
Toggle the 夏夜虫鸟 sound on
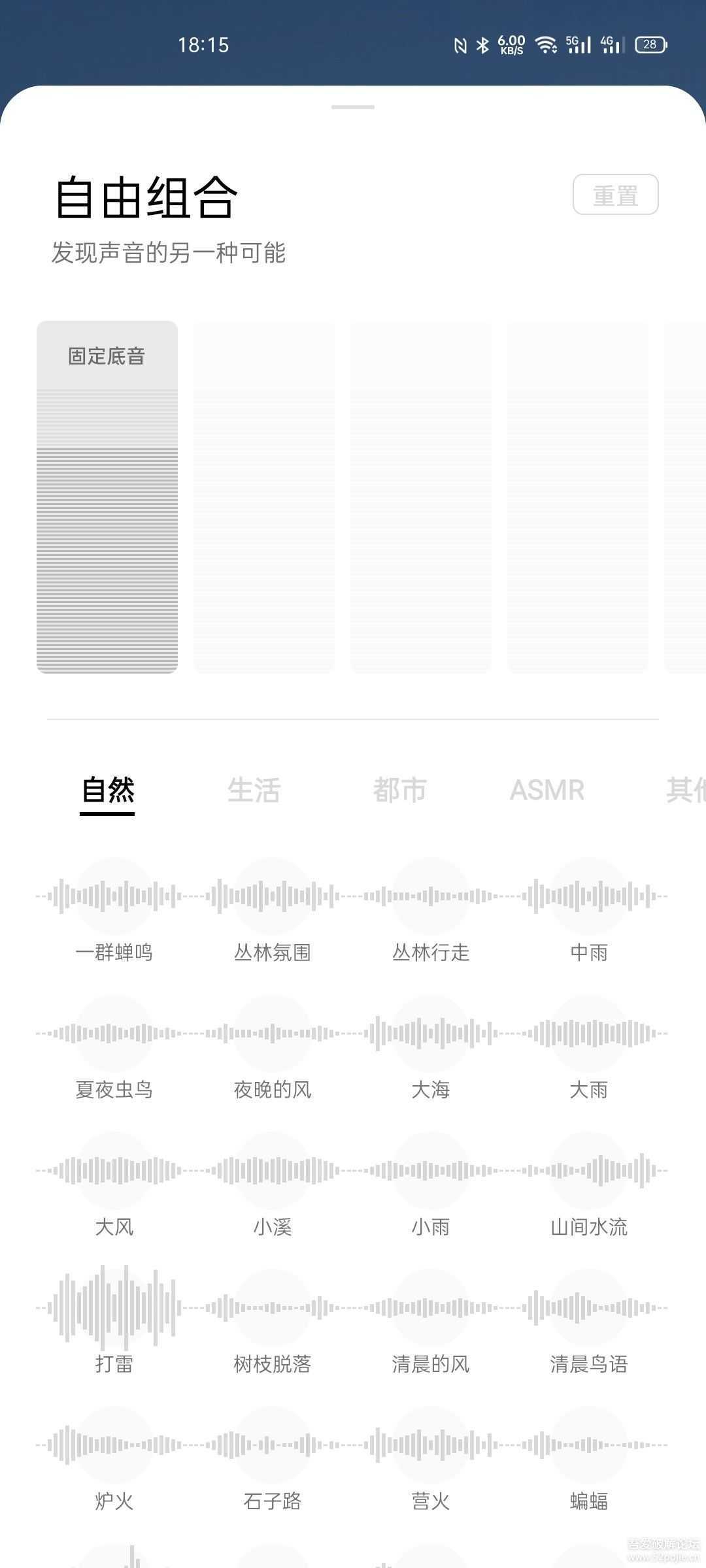point(115,1039)
